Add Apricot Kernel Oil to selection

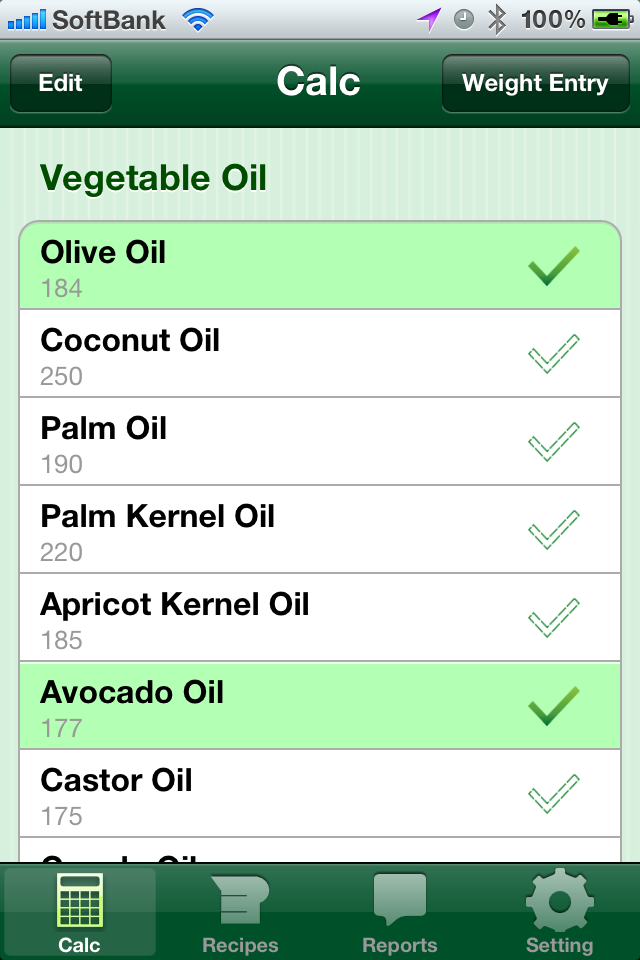coord(553,618)
